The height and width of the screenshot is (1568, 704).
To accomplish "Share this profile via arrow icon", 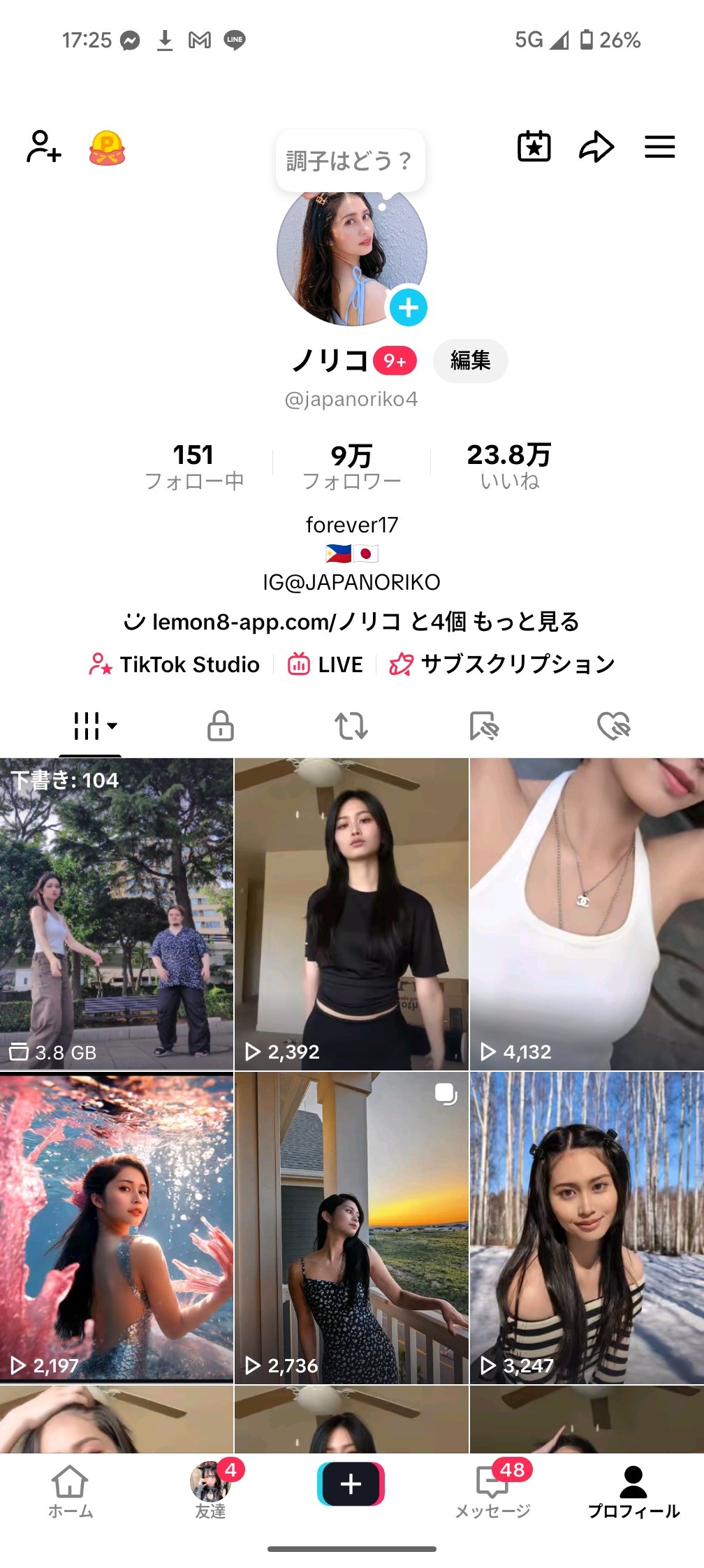I will tap(596, 147).
